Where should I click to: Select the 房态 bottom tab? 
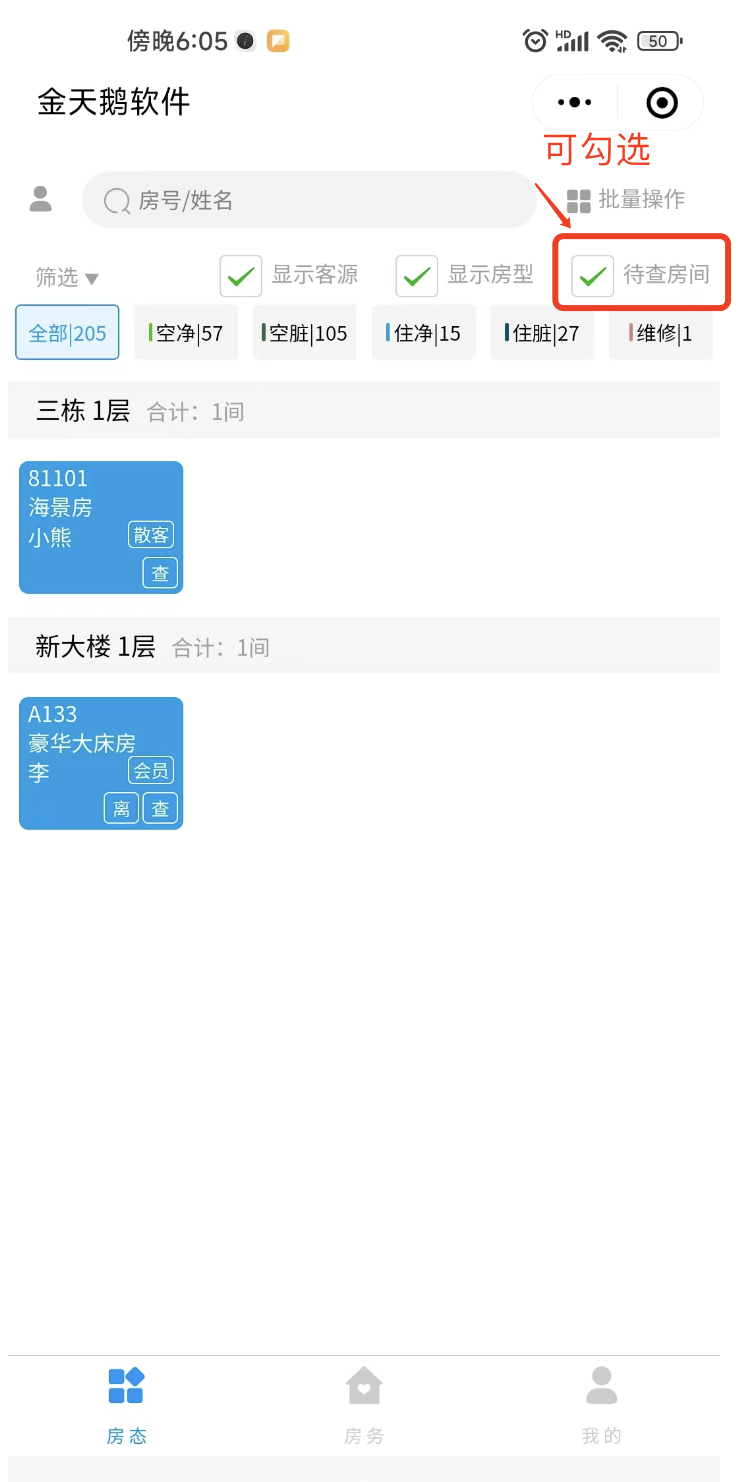click(x=126, y=1406)
